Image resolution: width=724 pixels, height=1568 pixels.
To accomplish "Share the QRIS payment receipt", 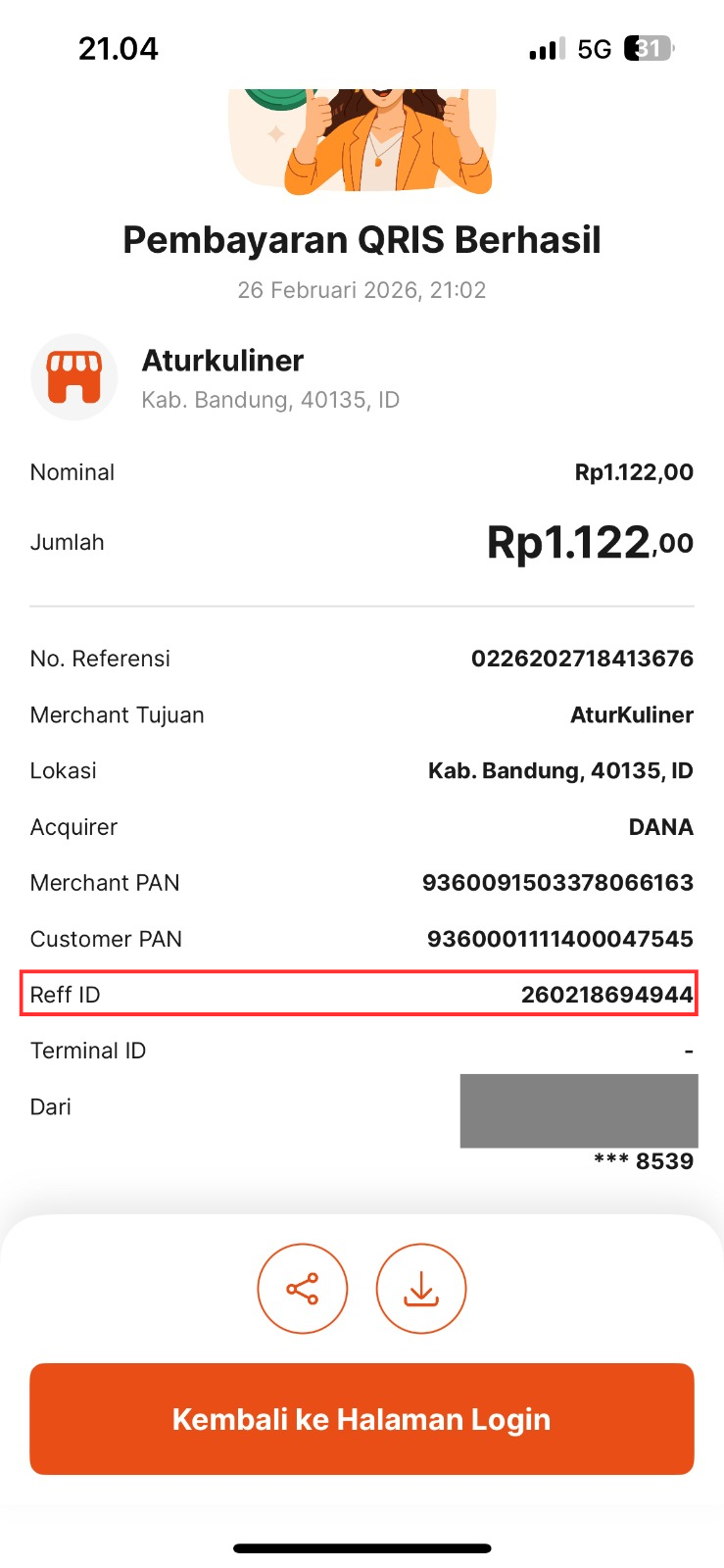I will [302, 1289].
